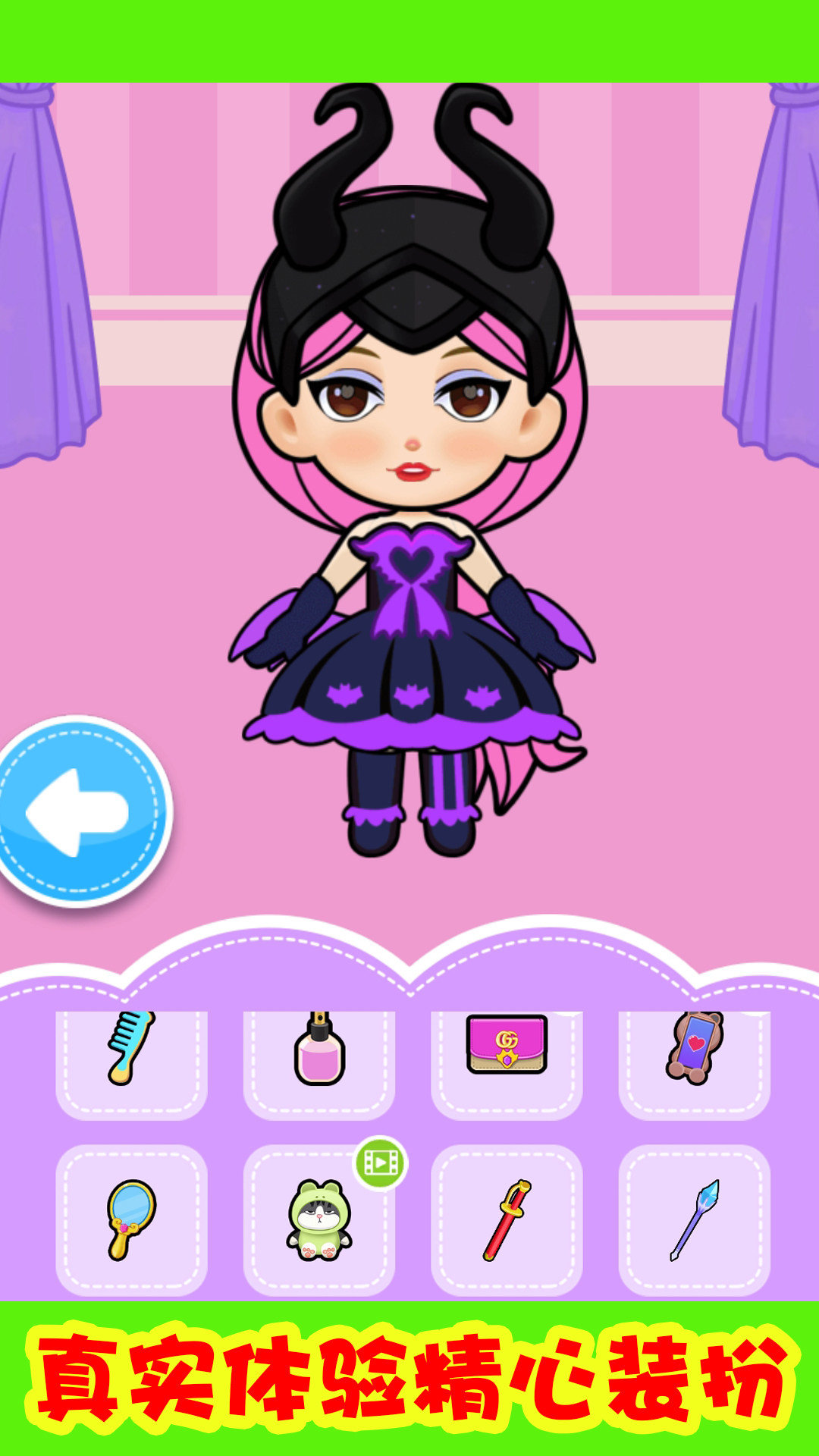This screenshot has height=1456, width=819.
Task: Equip the red sword accessory
Action: [507, 1219]
